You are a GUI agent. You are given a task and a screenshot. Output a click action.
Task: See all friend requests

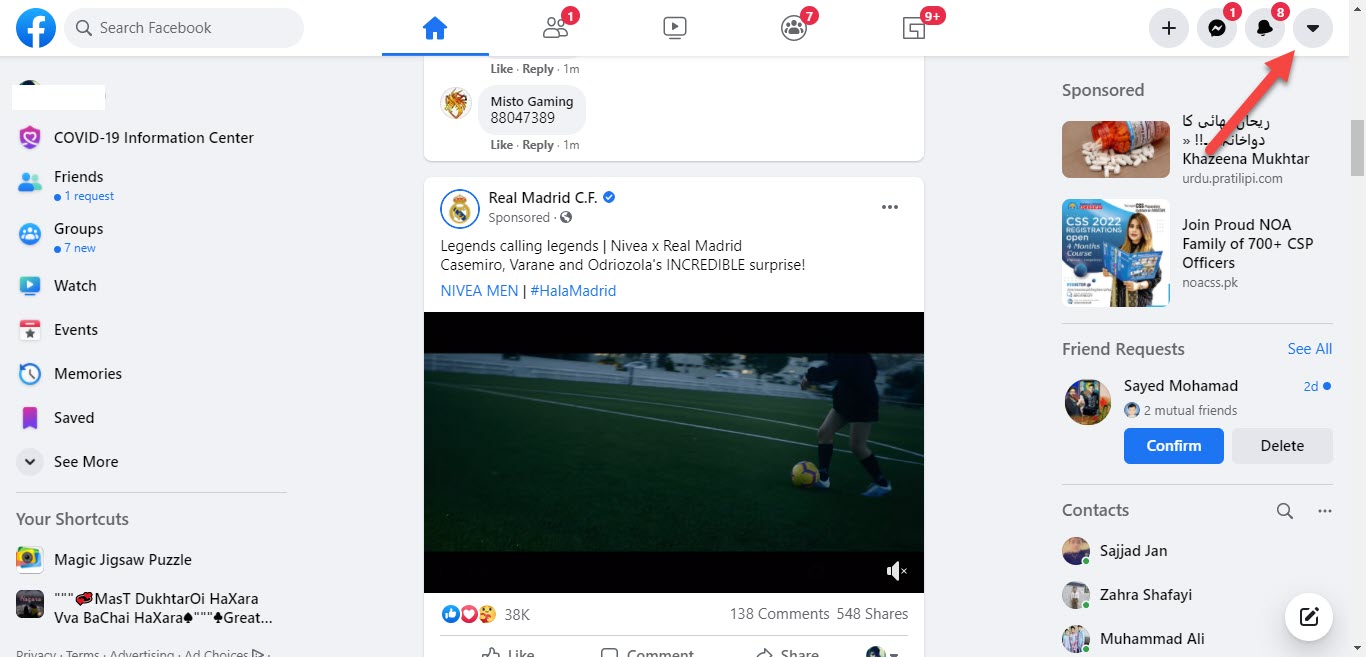point(1309,349)
